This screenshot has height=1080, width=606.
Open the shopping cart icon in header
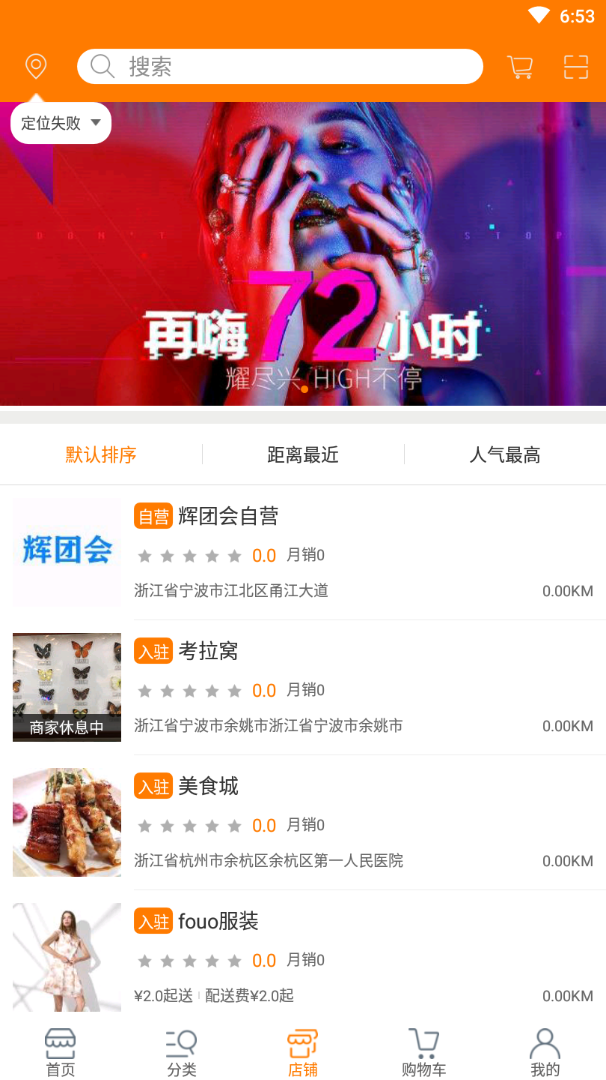click(520, 67)
